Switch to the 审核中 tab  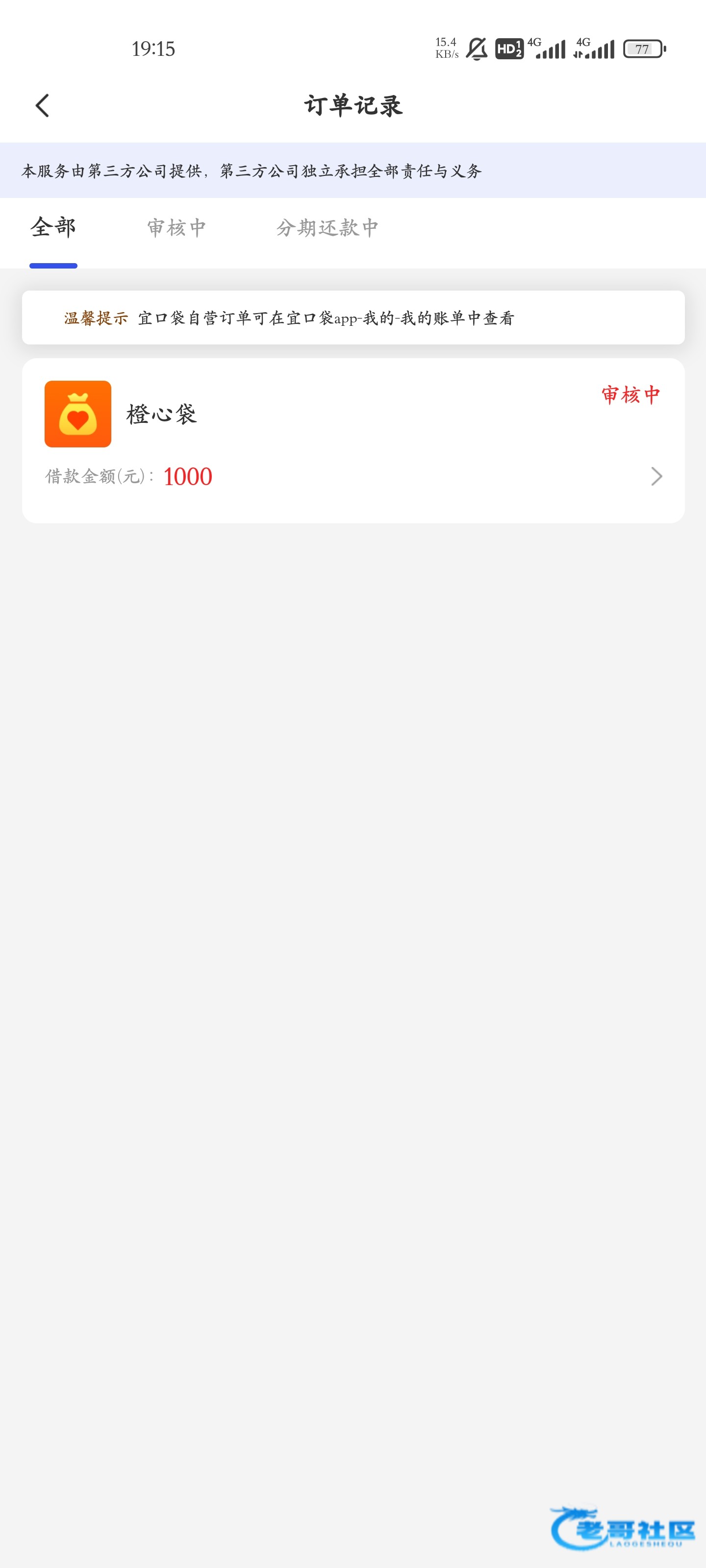[x=176, y=228]
